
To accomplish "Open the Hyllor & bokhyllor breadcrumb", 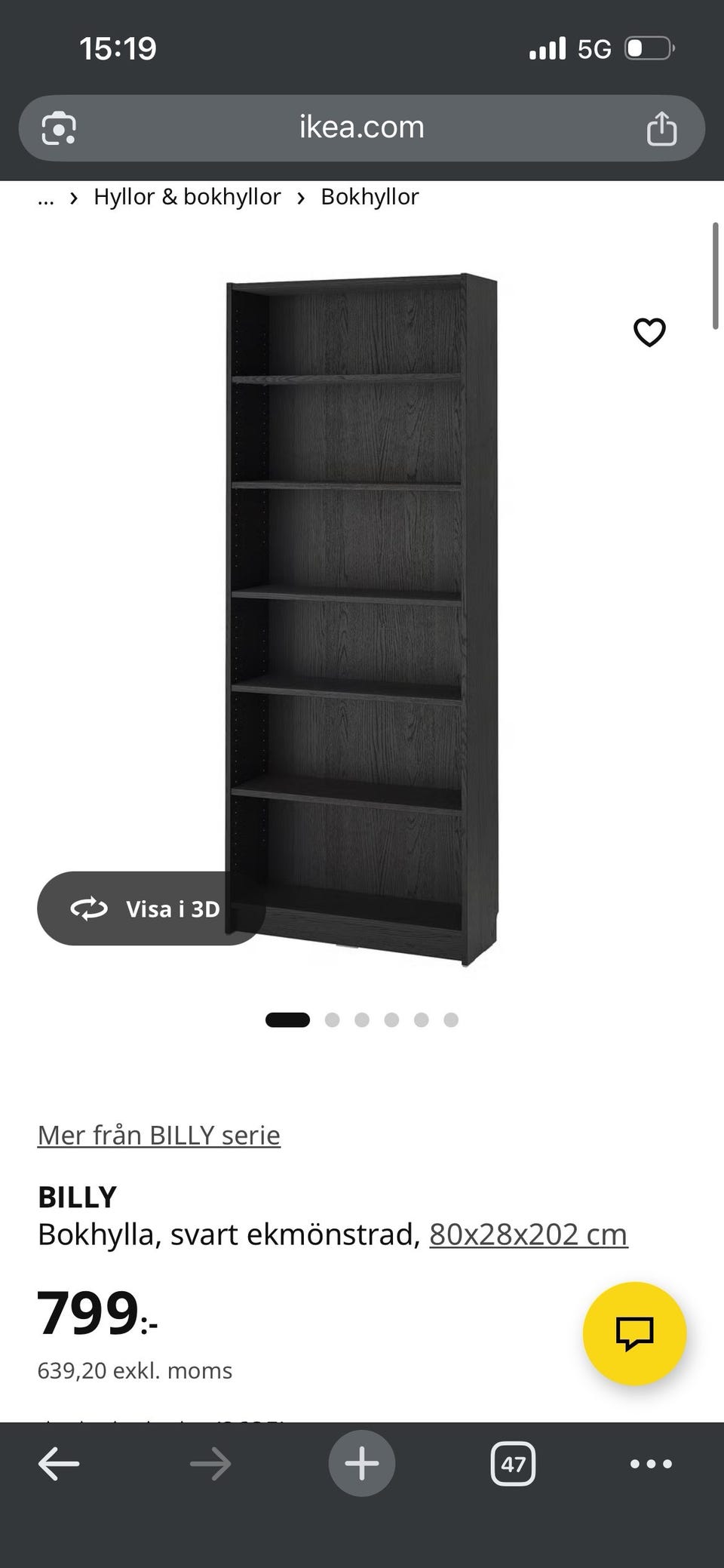I will coord(187,197).
